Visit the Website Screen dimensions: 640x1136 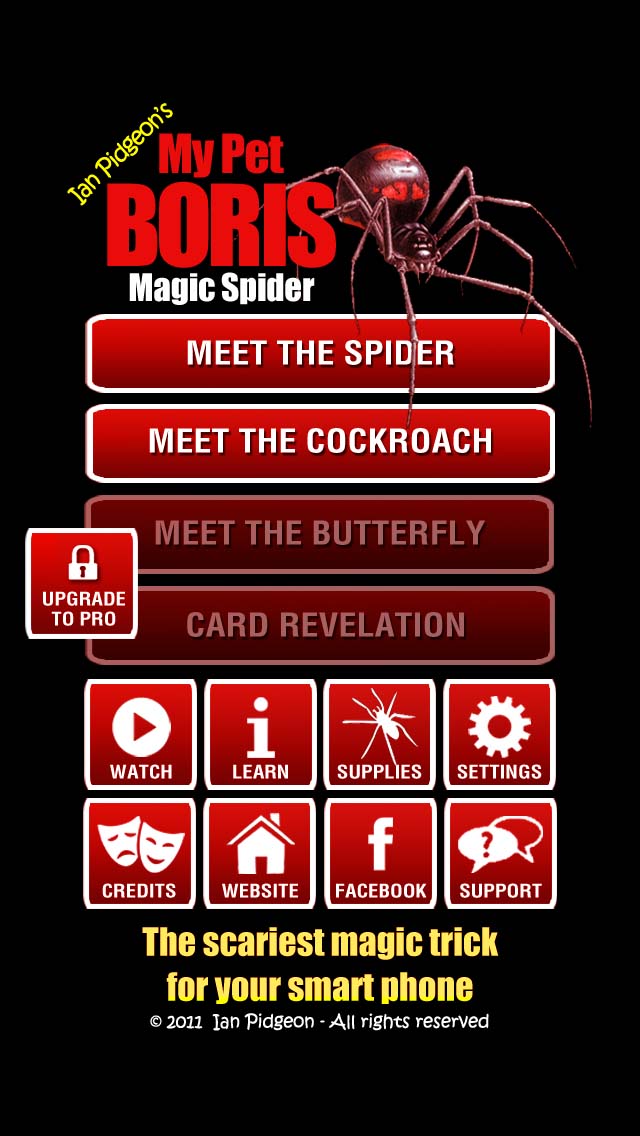coord(259,853)
